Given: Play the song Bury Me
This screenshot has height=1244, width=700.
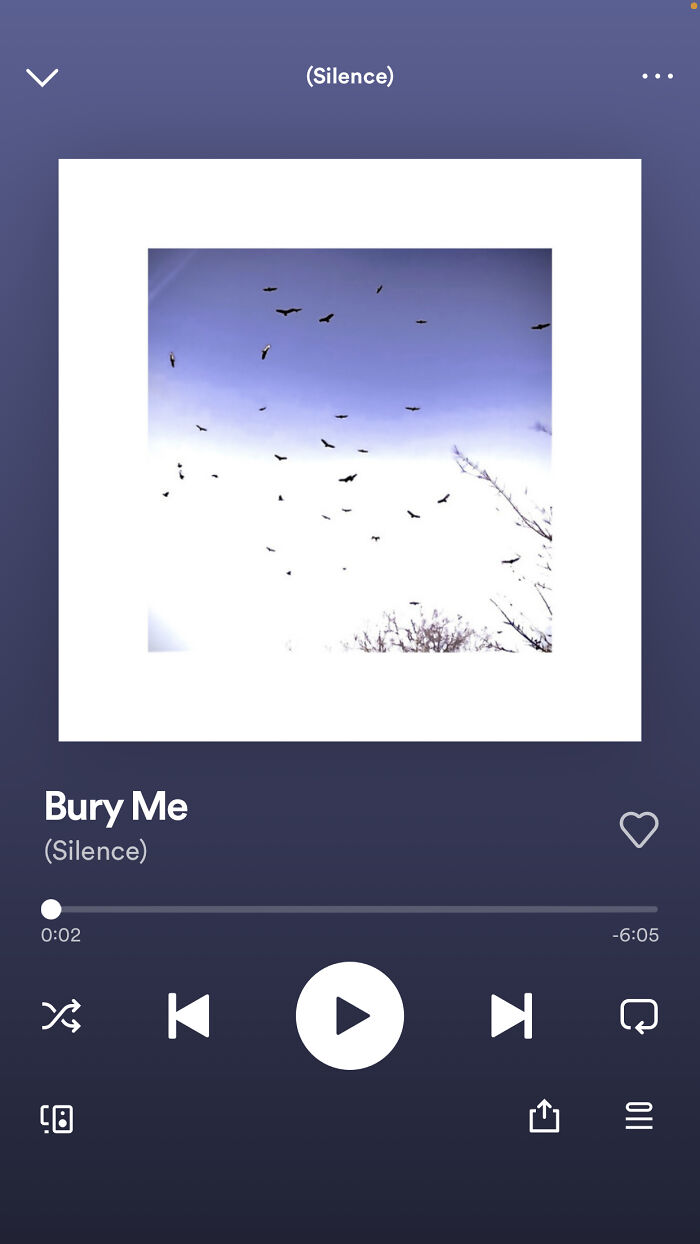Looking at the screenshot, I should 350,1016.
